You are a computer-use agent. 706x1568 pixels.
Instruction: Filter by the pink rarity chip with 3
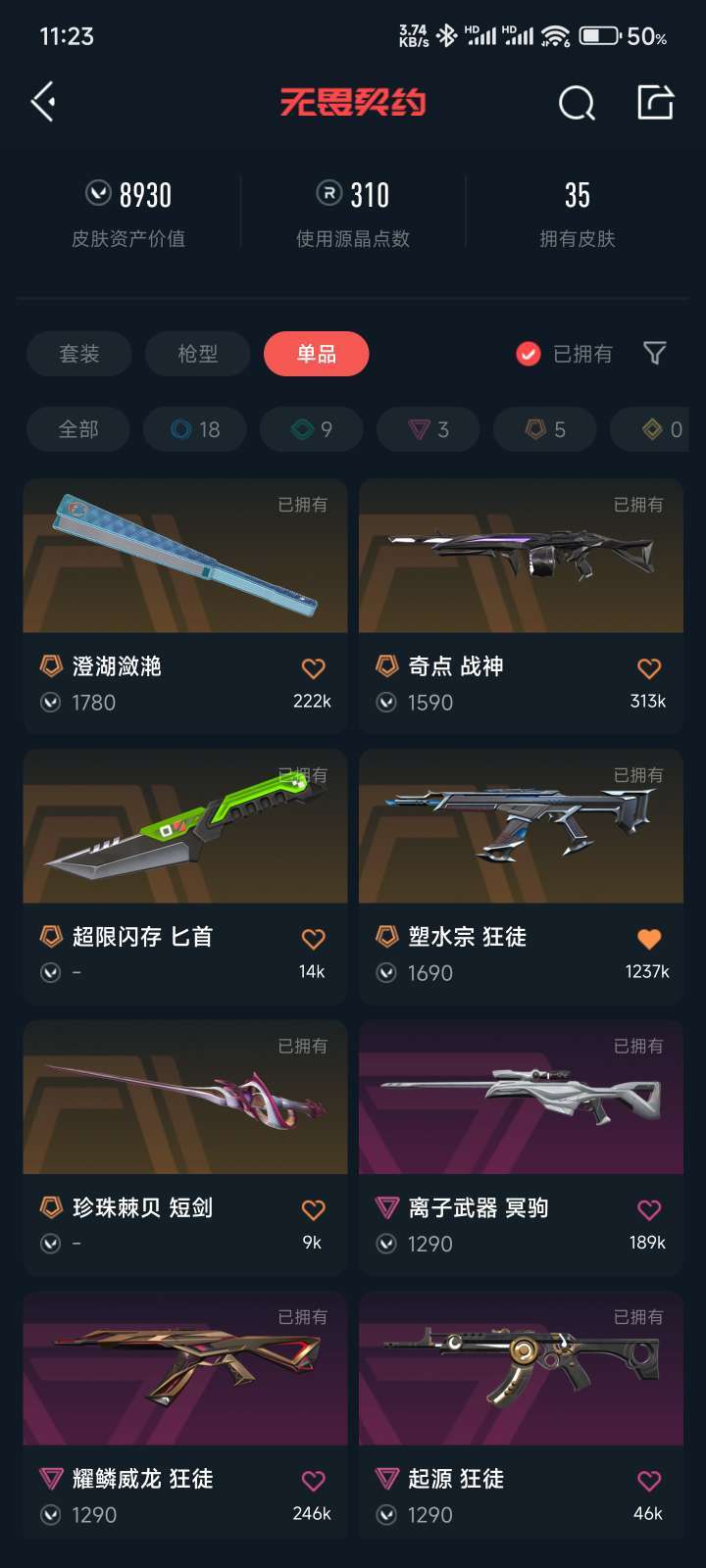429,429
